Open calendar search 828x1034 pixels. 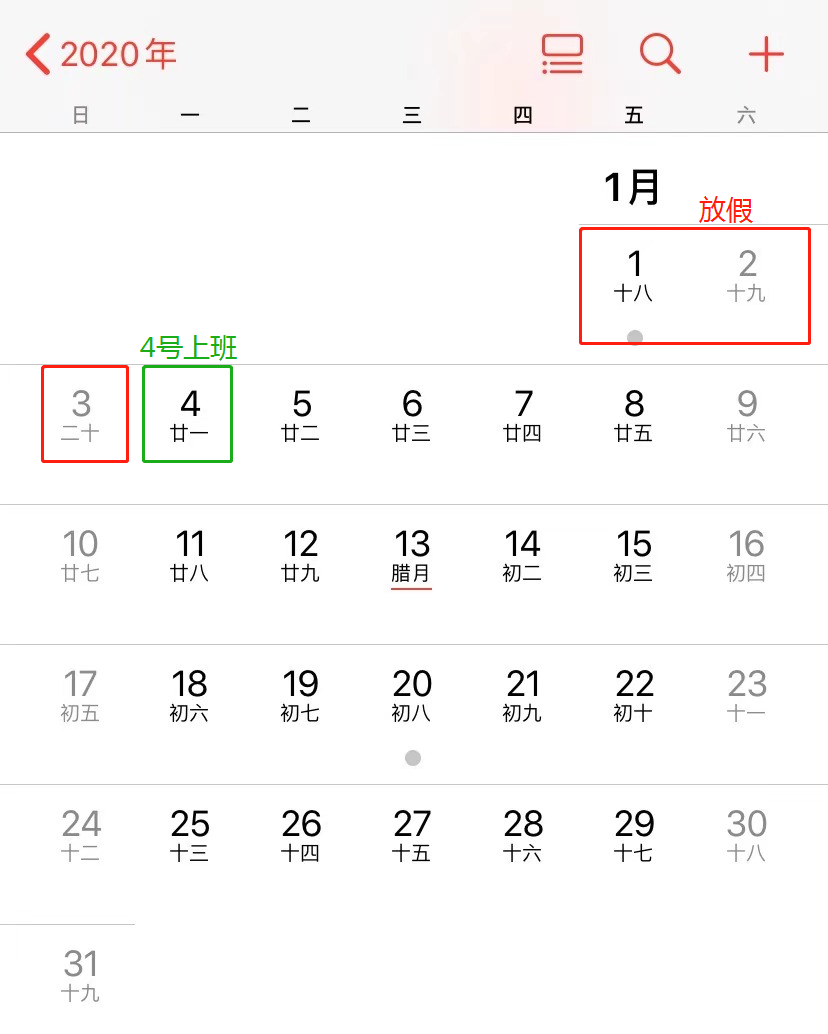point(660,54)
